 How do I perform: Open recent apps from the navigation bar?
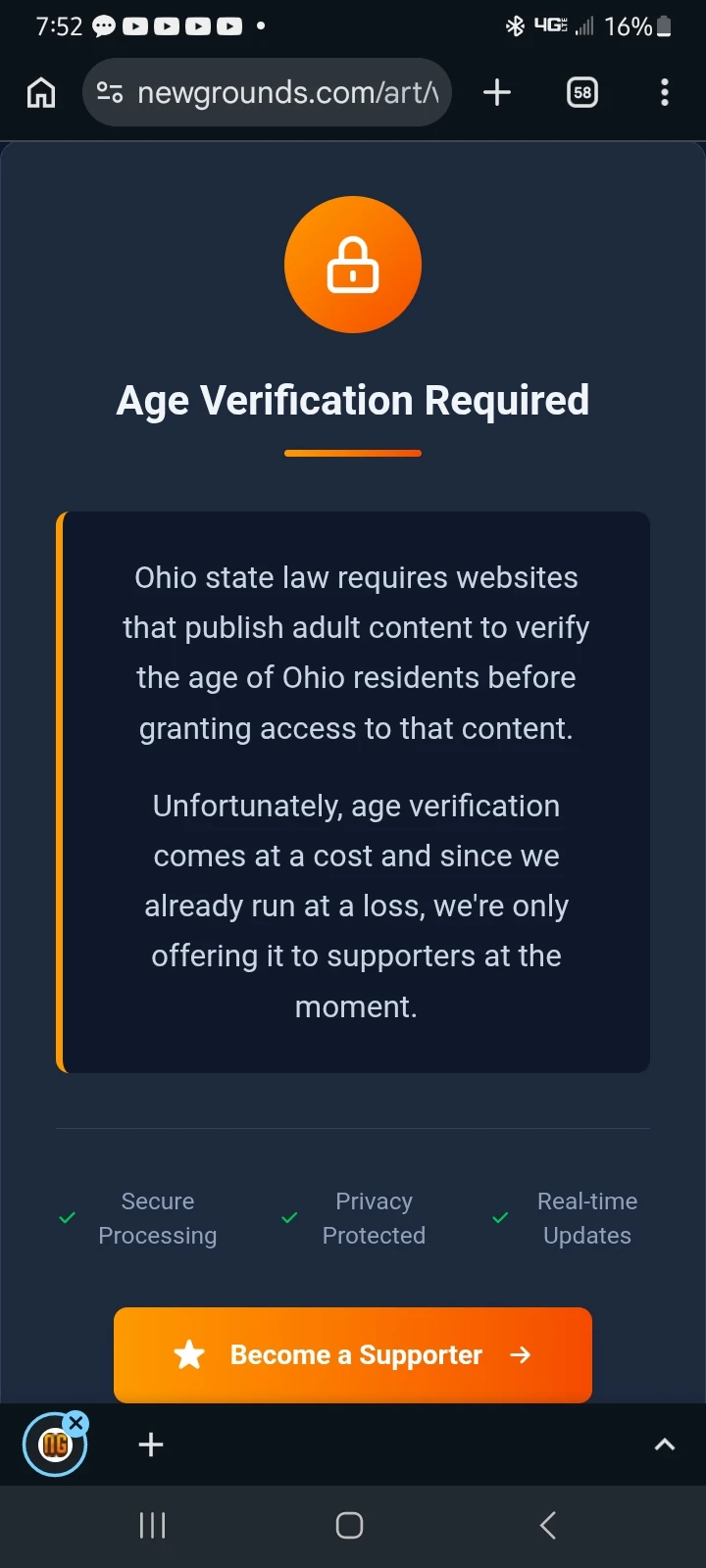coord(152,1525)
